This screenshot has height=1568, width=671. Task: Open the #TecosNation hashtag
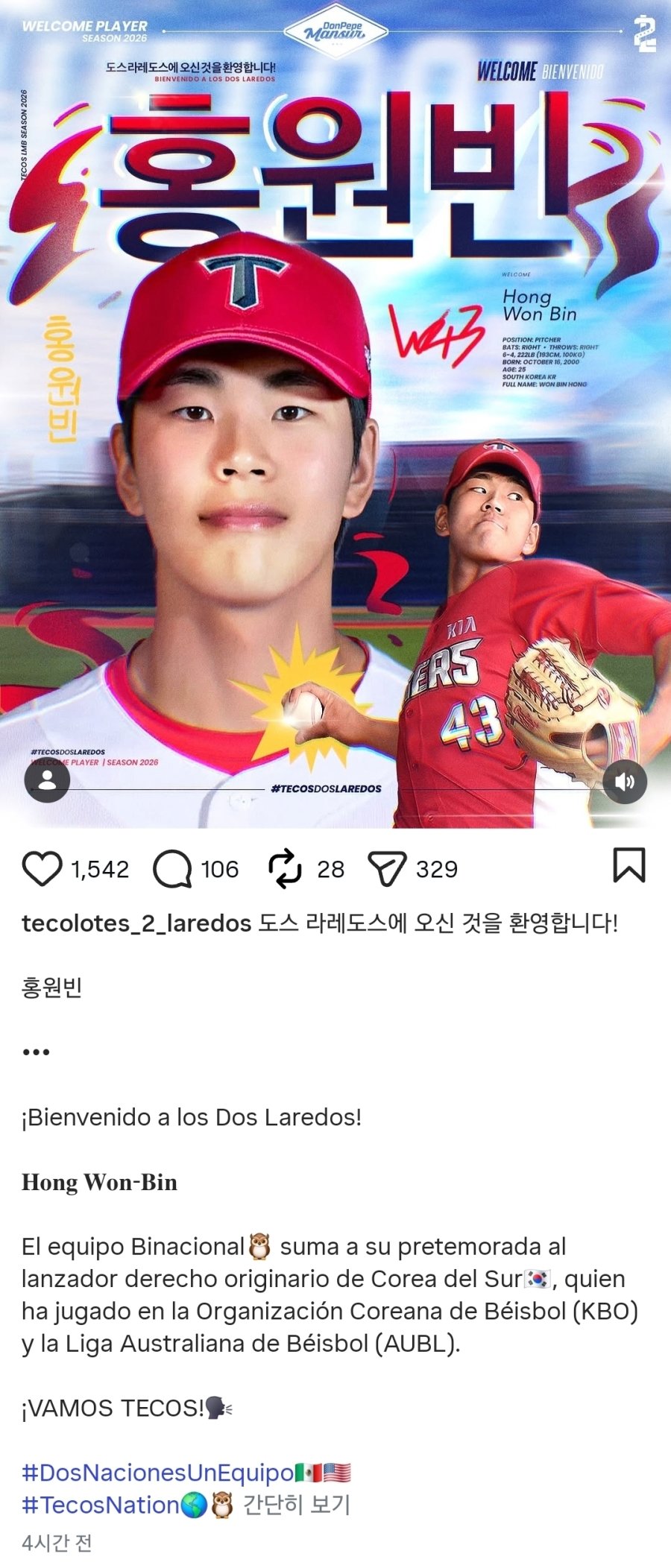100,1505
